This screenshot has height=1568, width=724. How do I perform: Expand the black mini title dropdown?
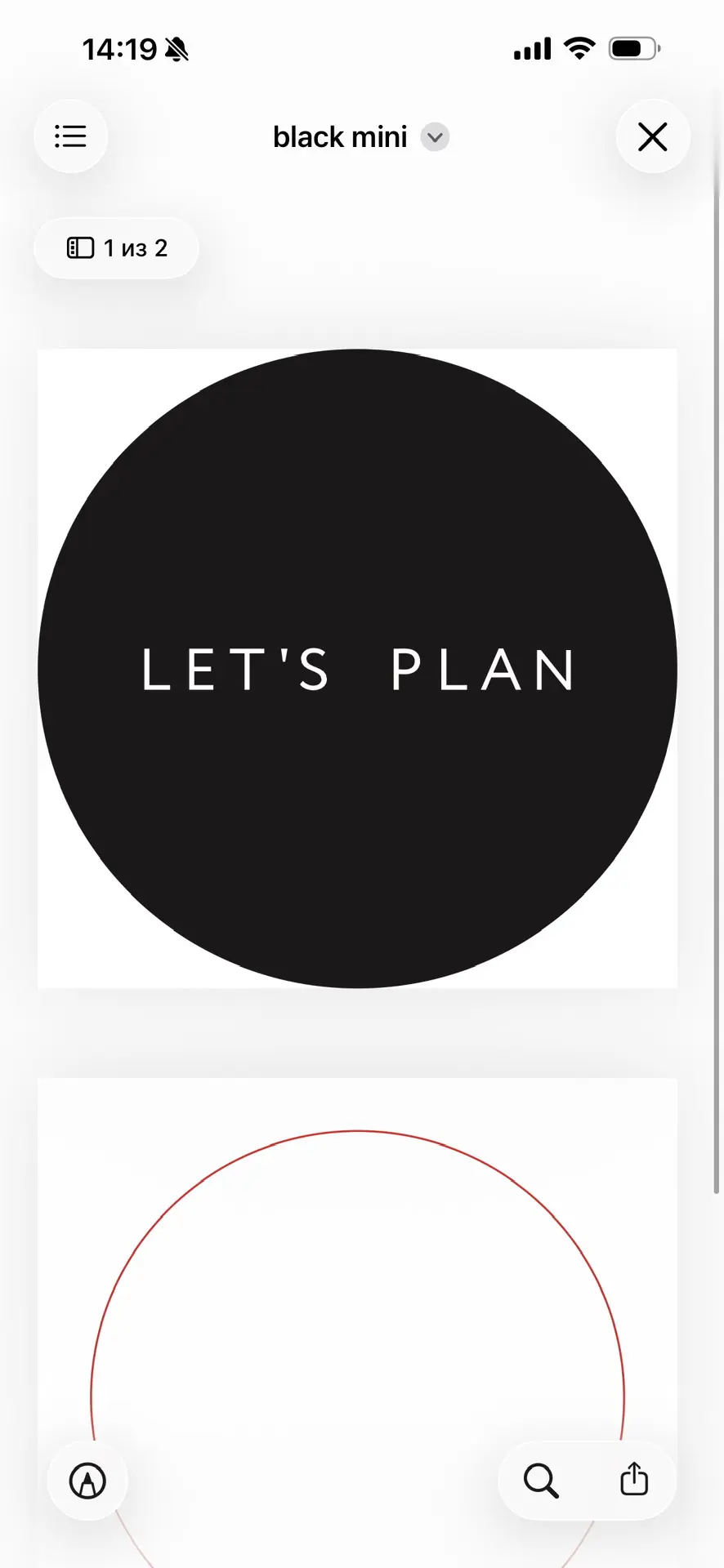[x=435, y=137]
